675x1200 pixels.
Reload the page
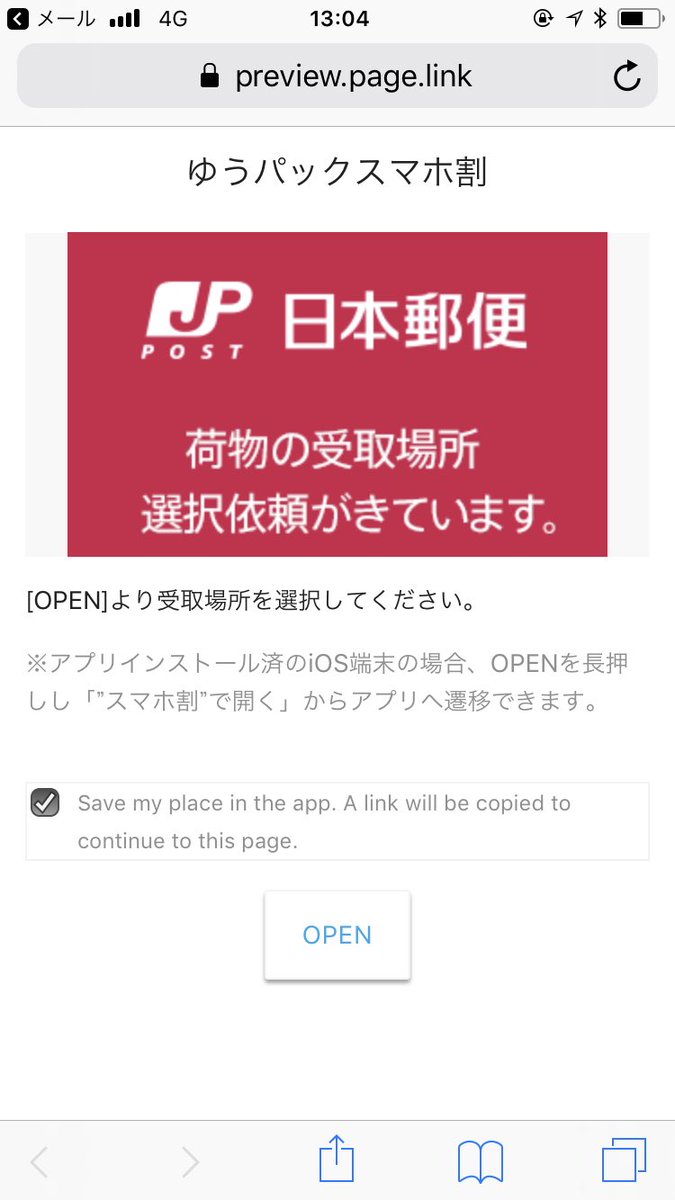[627, 77]
